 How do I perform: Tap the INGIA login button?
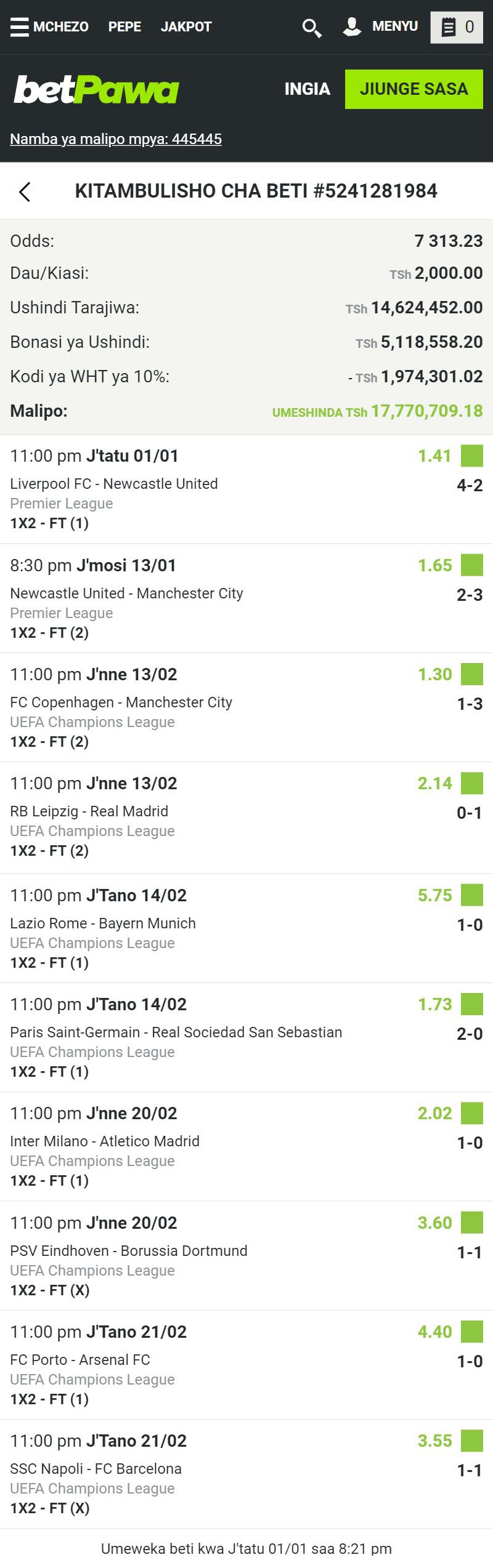point(307,89)
